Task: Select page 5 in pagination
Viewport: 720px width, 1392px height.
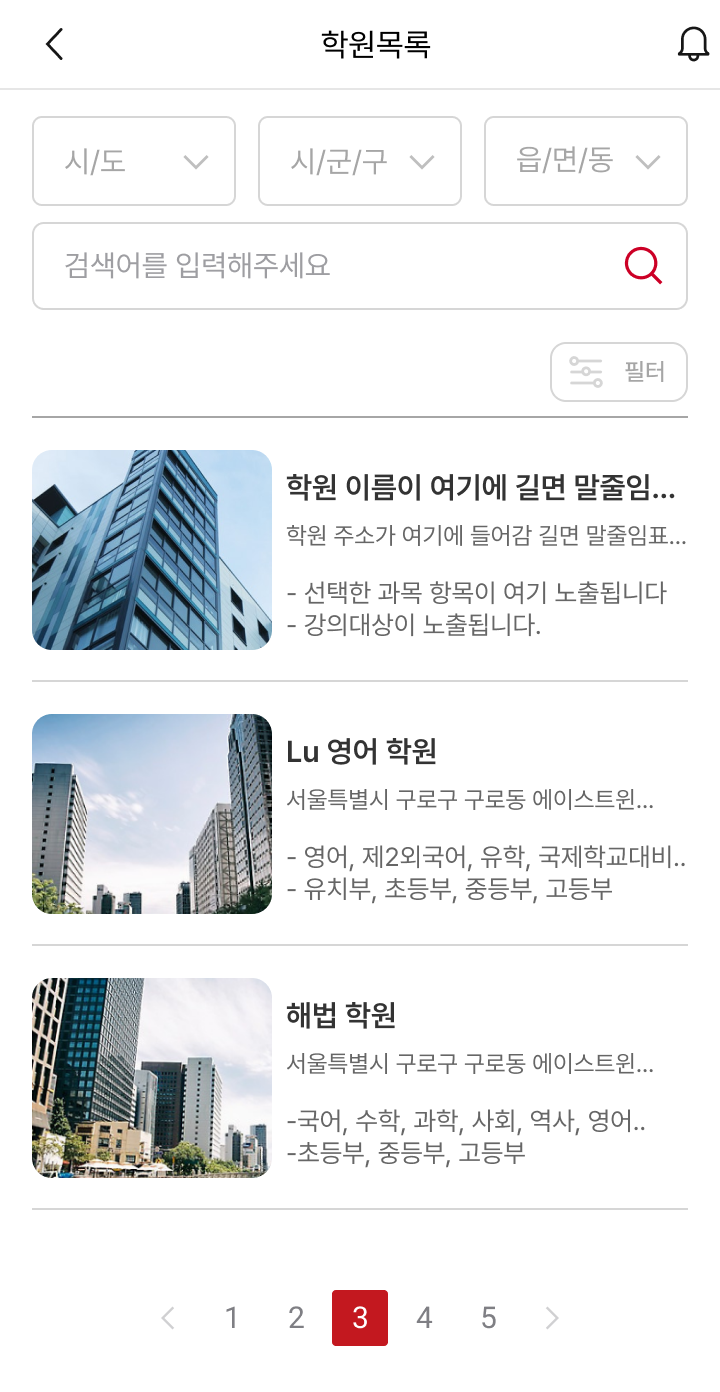Action: pos(488,1318)
